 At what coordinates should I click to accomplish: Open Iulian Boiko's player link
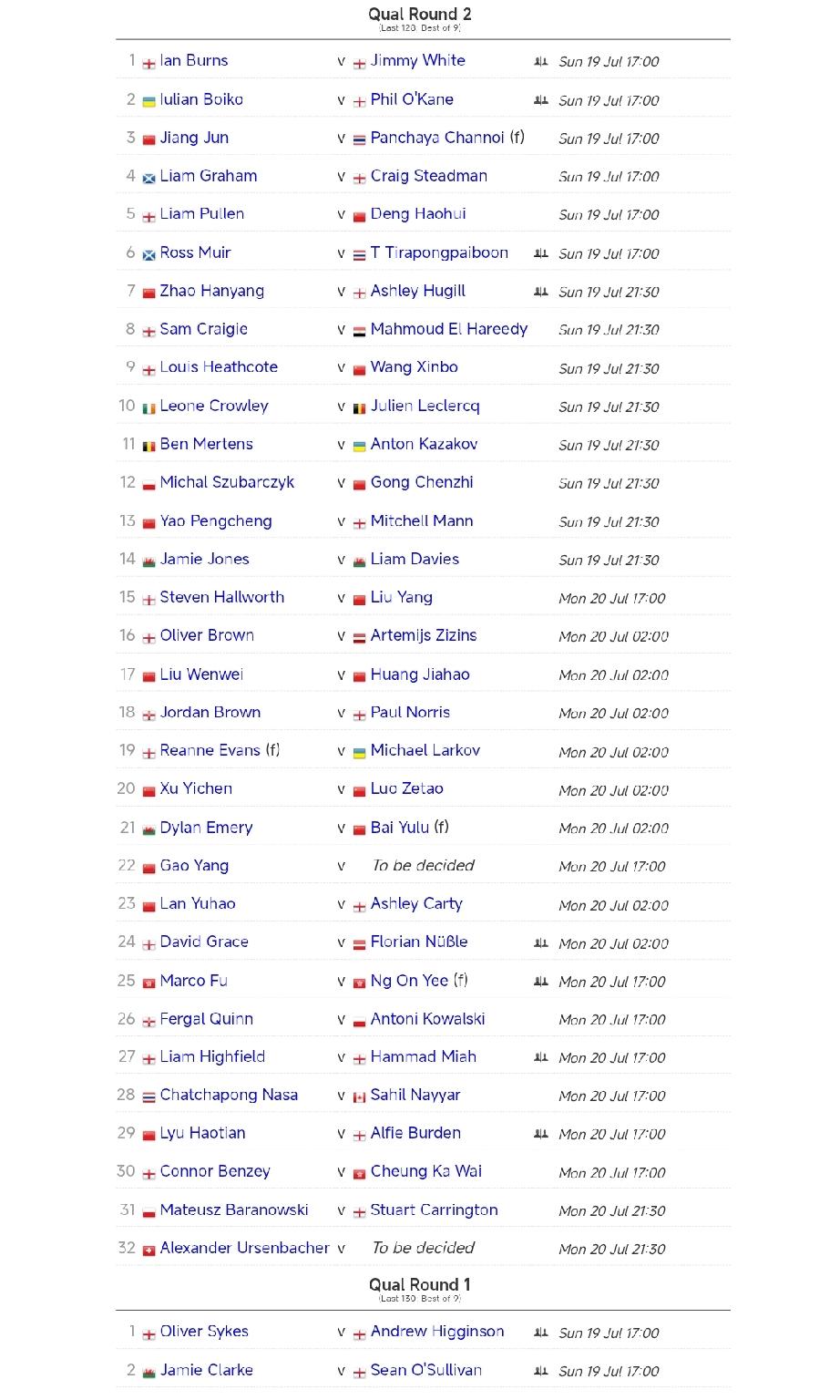pyautogui.click(x=201, y=99)
